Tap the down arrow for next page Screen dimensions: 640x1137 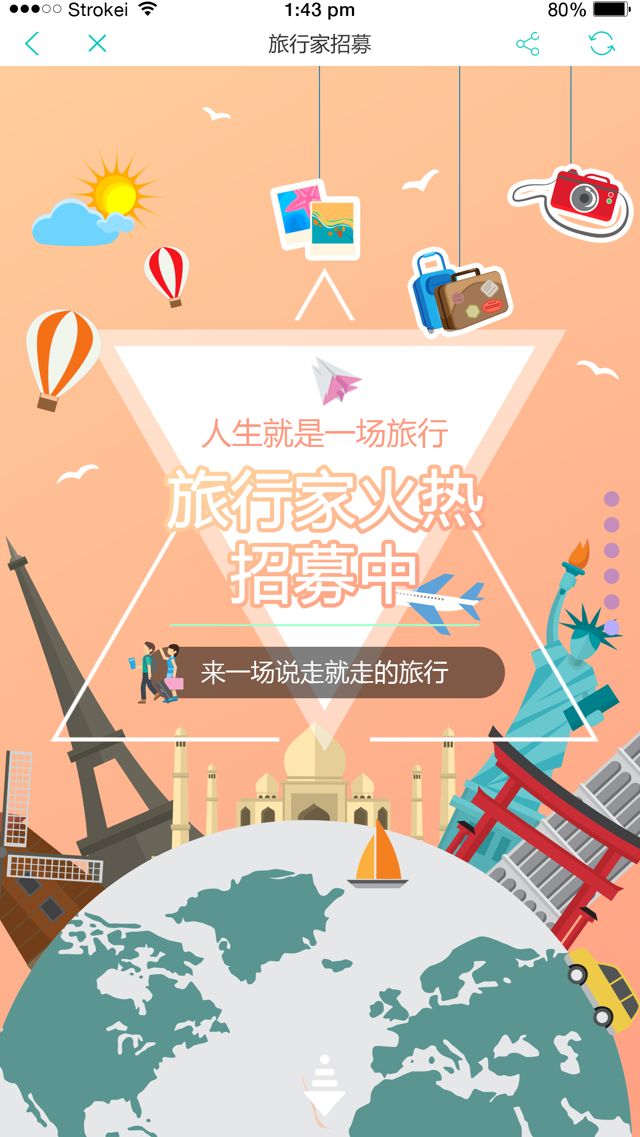click(x=322, y=1087)
